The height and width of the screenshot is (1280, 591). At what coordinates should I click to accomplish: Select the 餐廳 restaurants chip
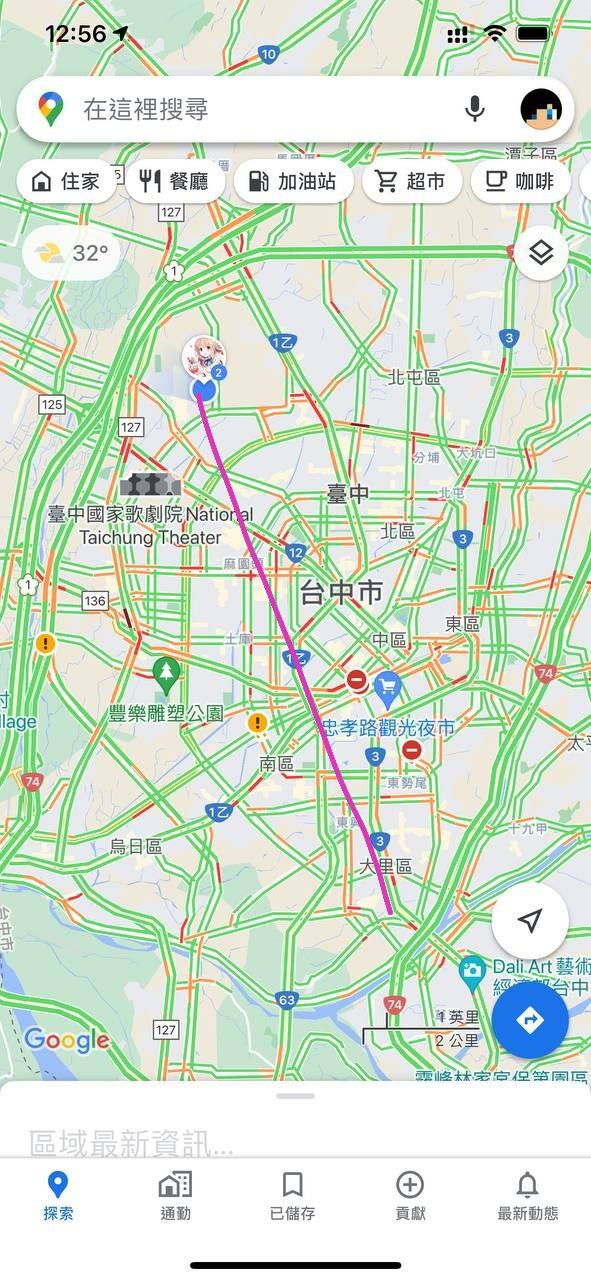174,182
